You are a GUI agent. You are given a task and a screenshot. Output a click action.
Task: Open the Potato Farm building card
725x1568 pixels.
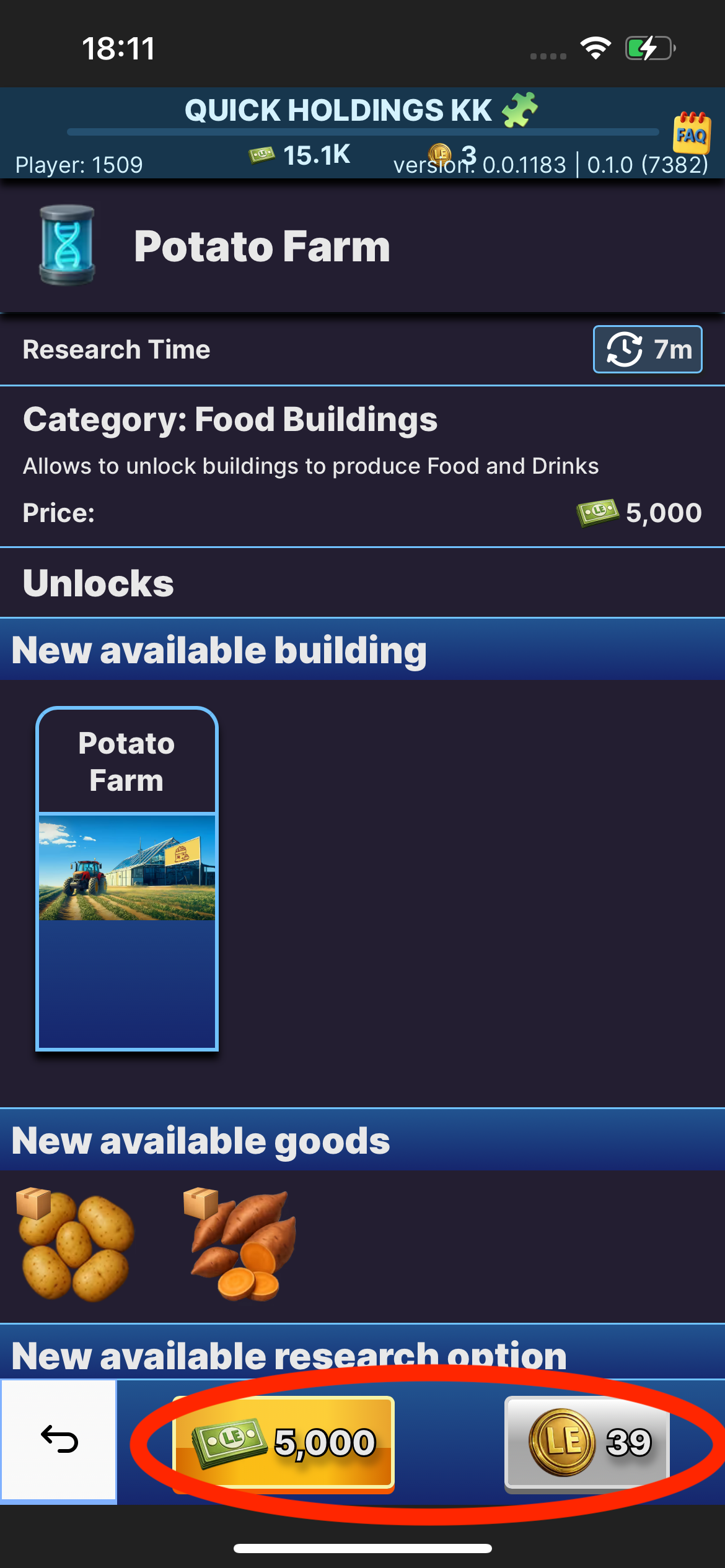pos(127,878)
